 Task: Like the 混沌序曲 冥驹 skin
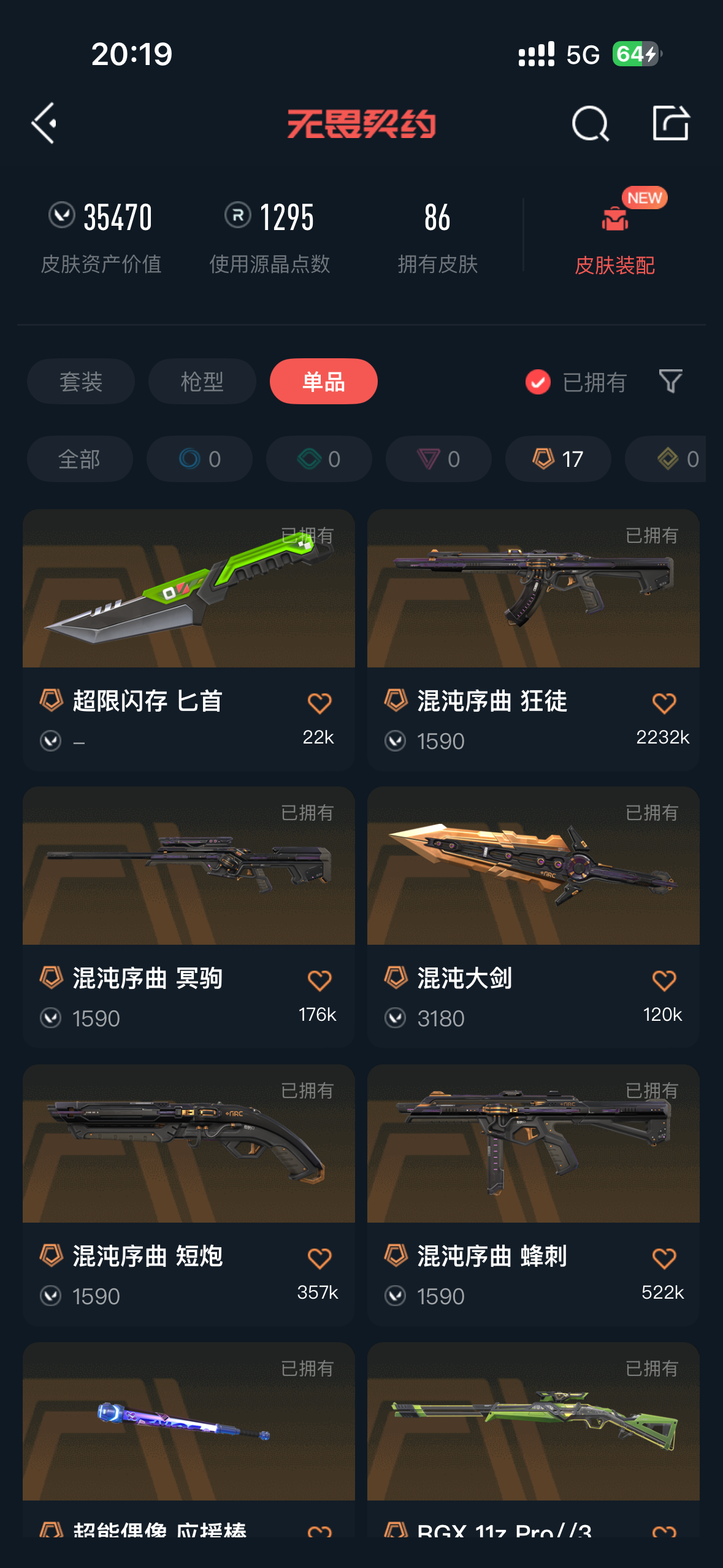(319, 980)
